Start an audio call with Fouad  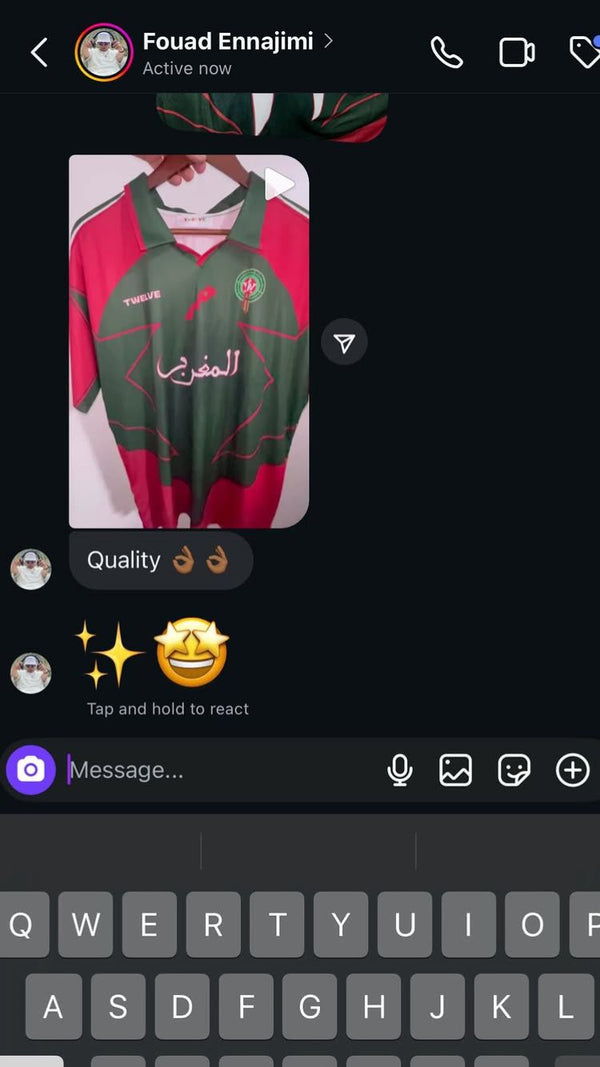(x=446, y=52)
